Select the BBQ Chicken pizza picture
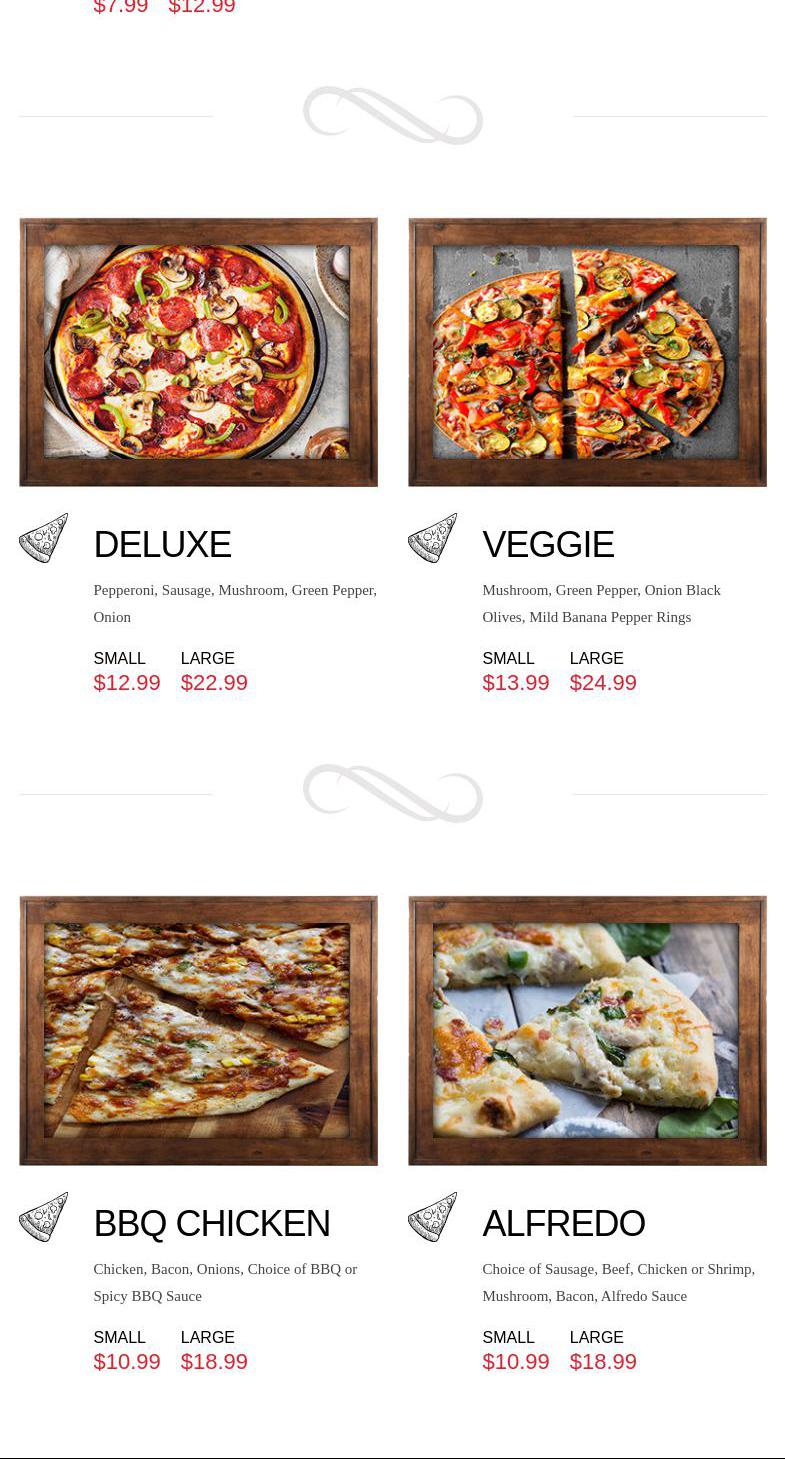This screenshot has width=785, height=1459. click(198, 1030)
